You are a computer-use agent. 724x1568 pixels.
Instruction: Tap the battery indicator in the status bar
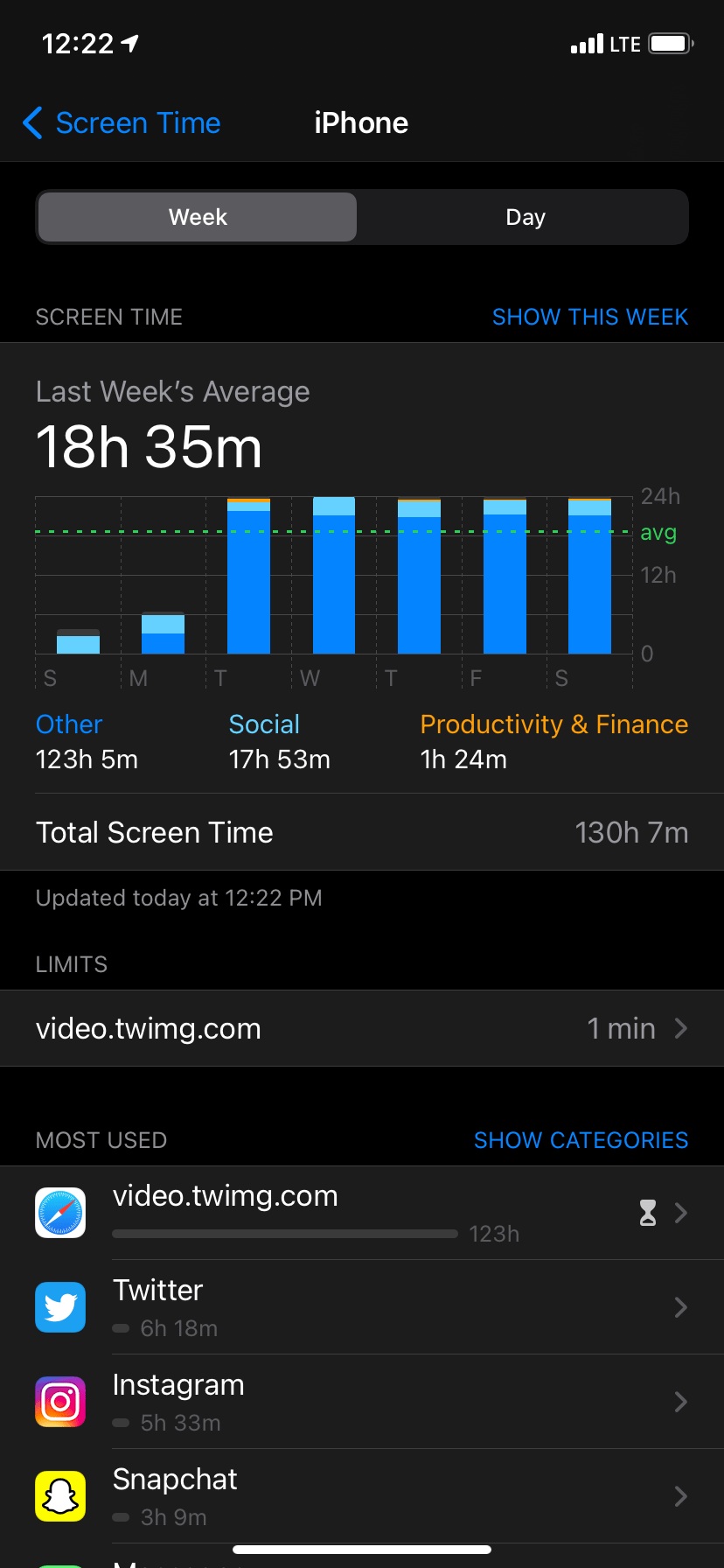click(669, 42)
